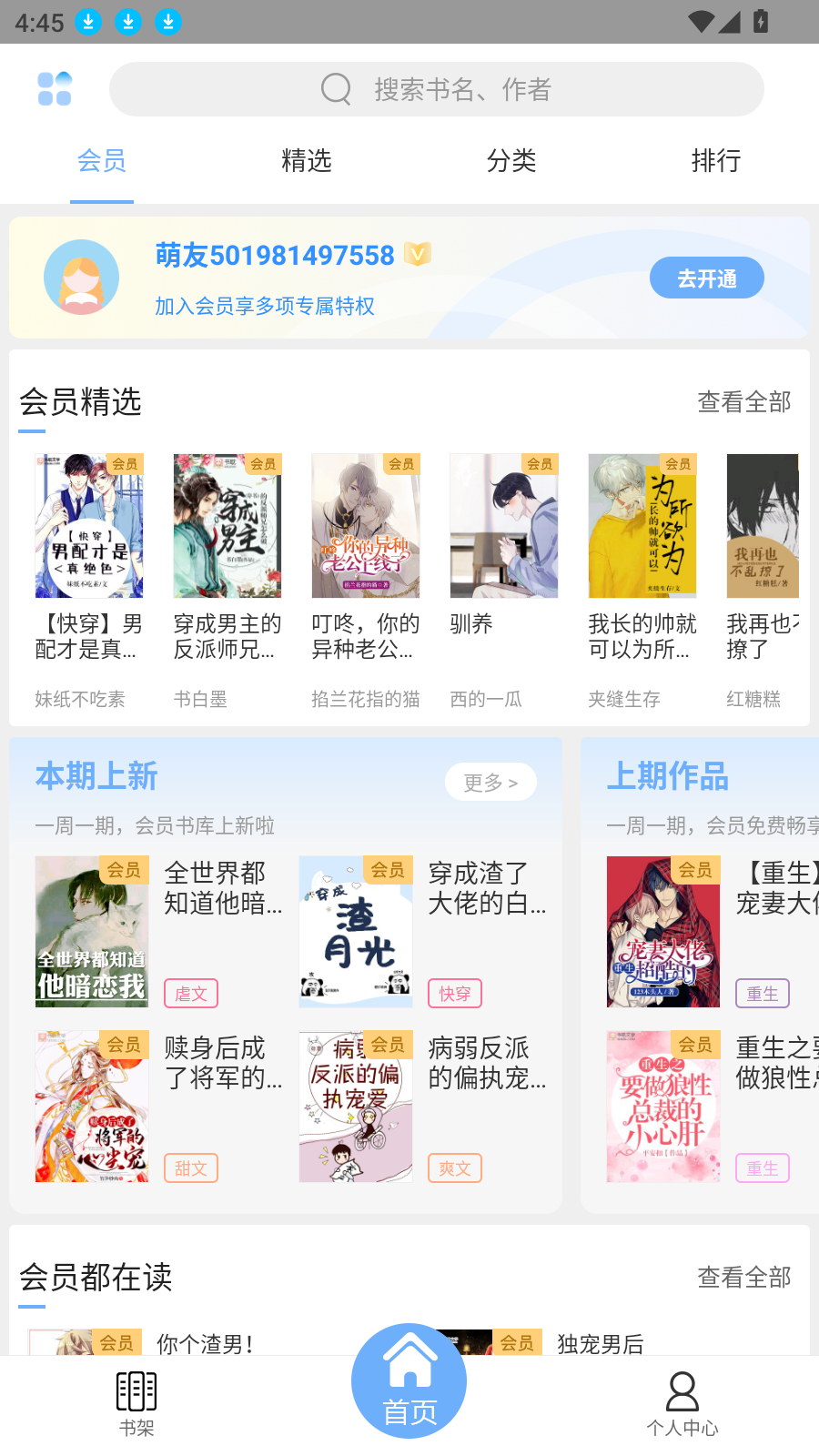
Task: Open the 驯养 book cover
Action: click(x=503, y=526)
